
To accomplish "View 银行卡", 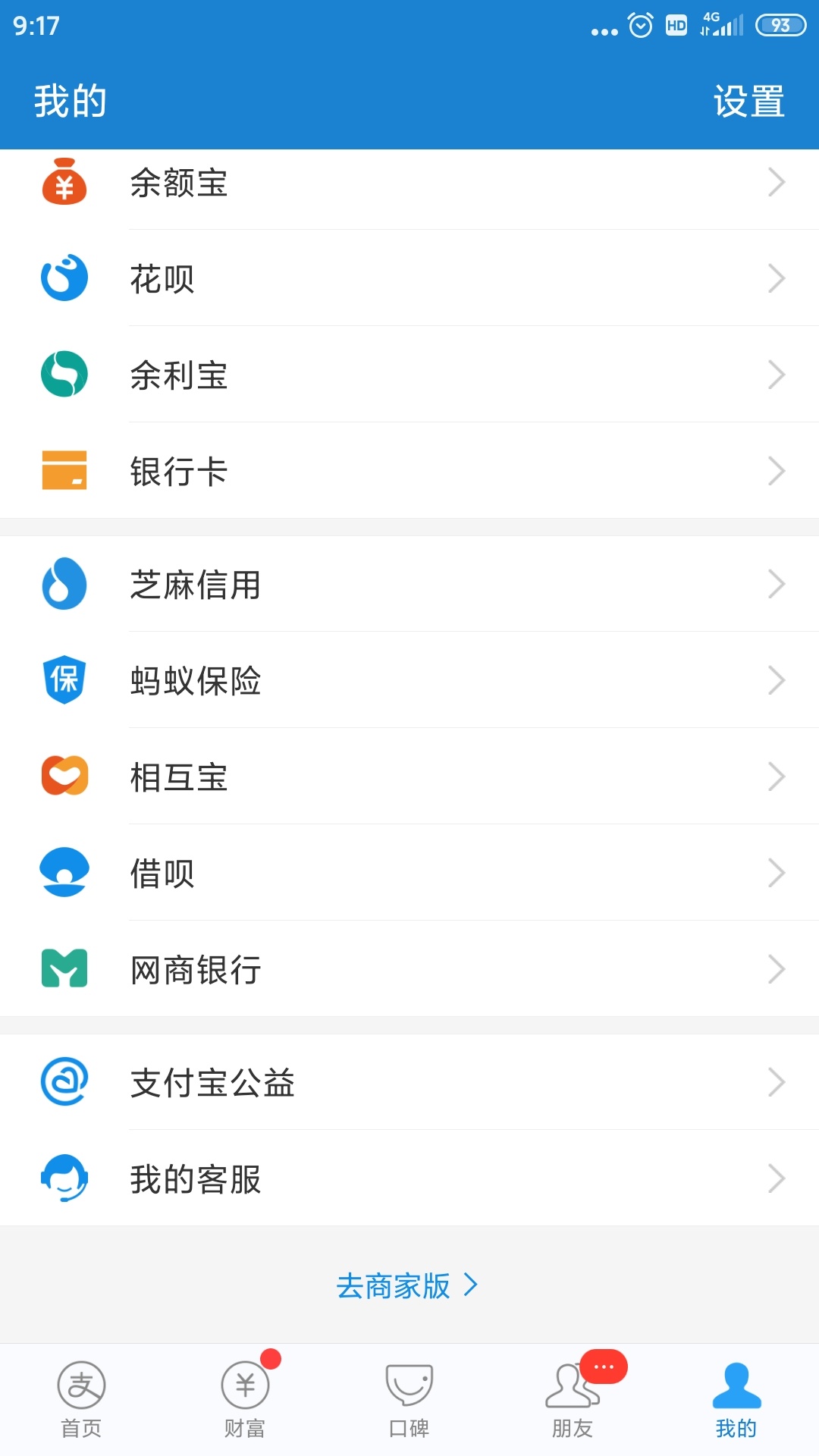I will pos(409,471).
